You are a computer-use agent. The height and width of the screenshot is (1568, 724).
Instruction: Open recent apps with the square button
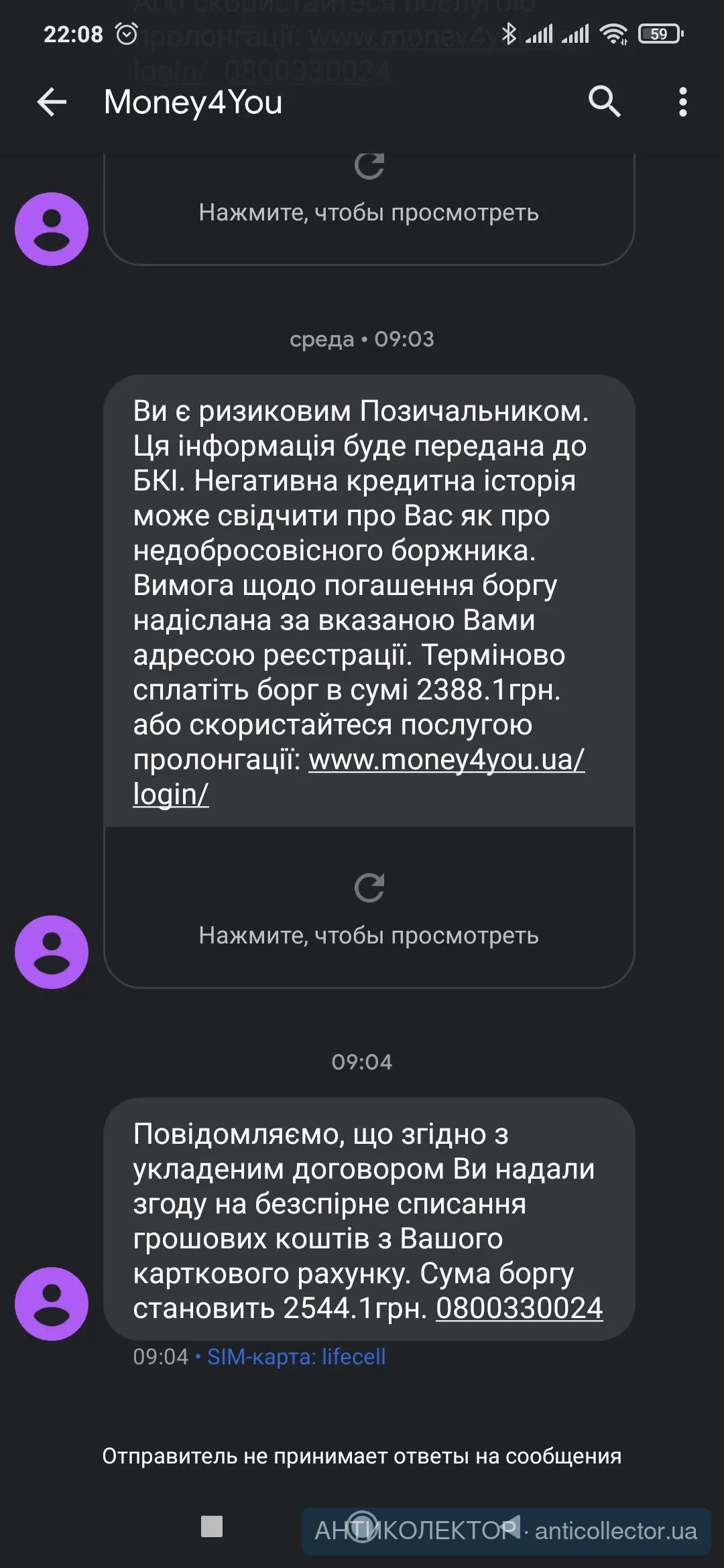pyautogui.click(x=212, y=1527)
